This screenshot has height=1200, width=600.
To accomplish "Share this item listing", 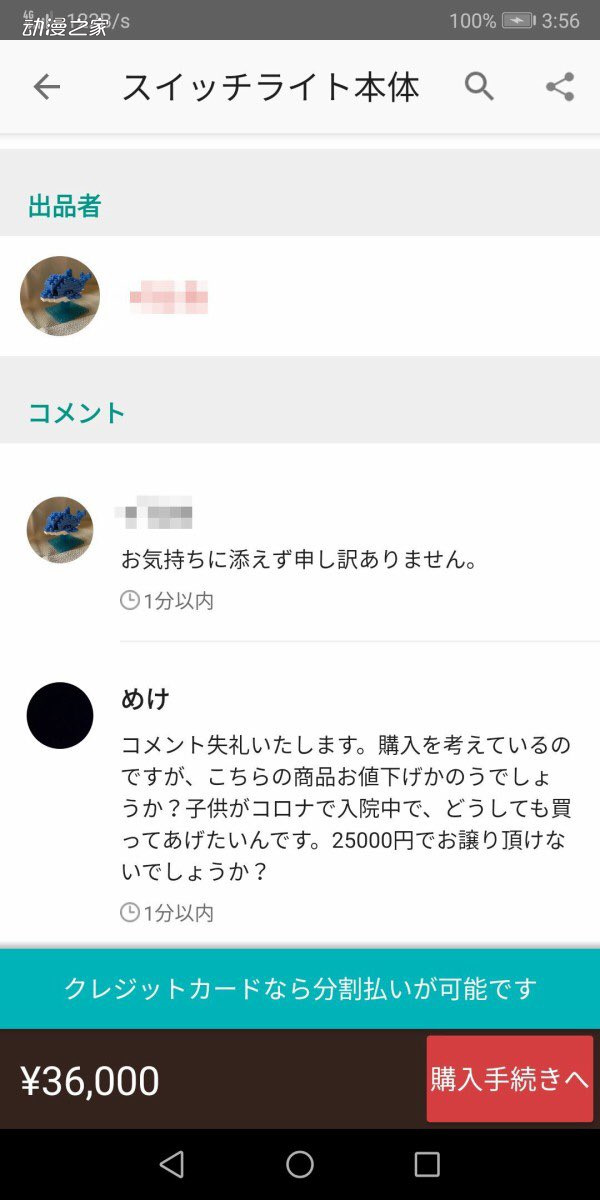I will 560,87.
